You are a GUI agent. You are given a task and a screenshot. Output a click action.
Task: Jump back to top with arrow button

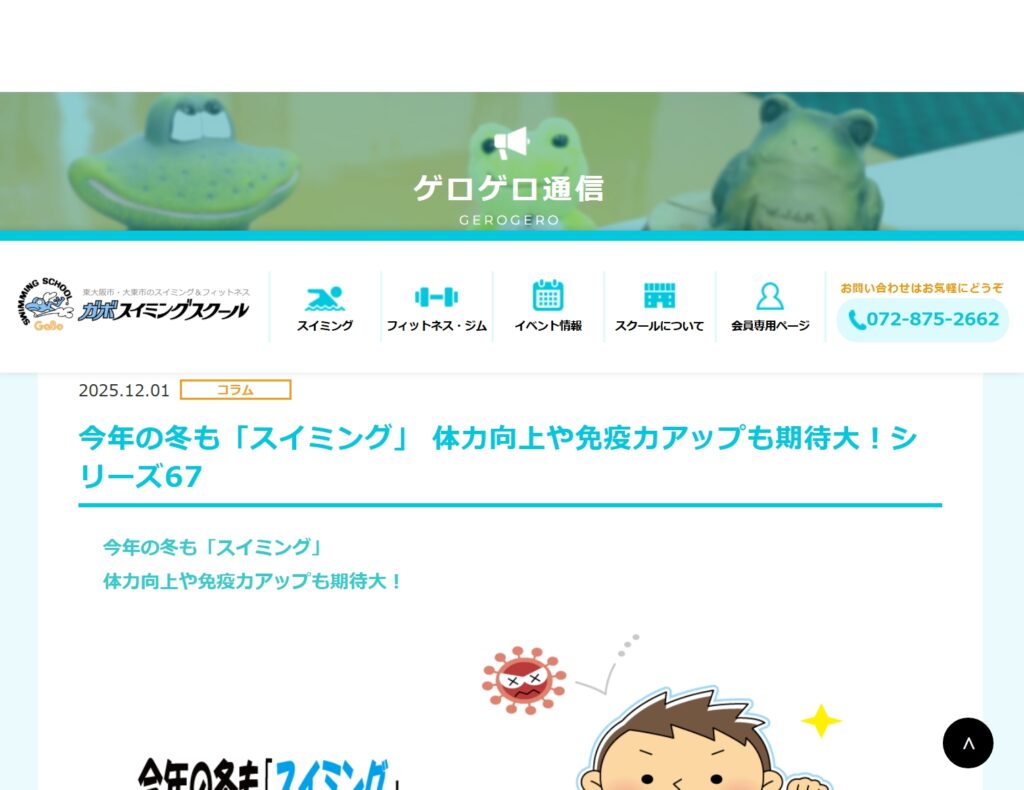[967, 743]
